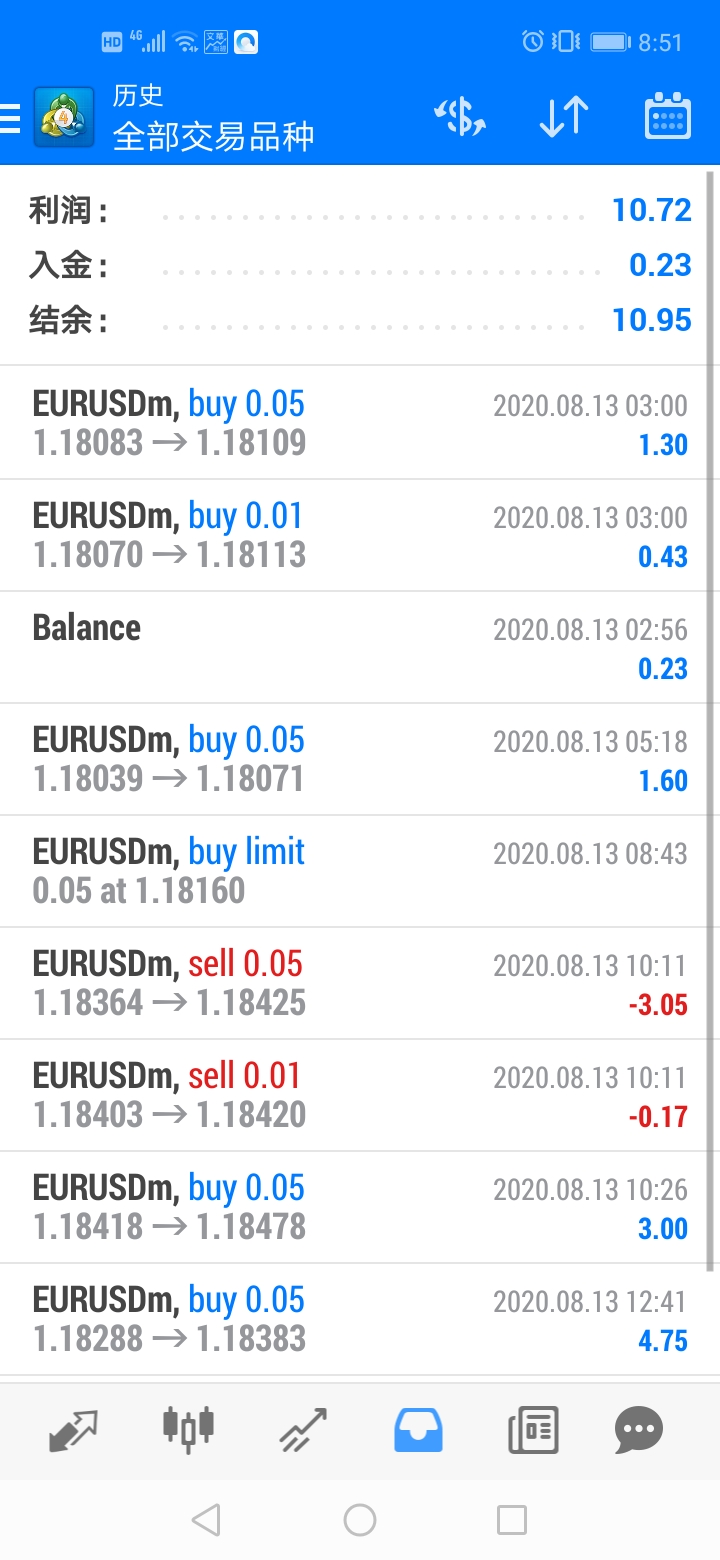Open the buy limit order at 1.18160

360,871
